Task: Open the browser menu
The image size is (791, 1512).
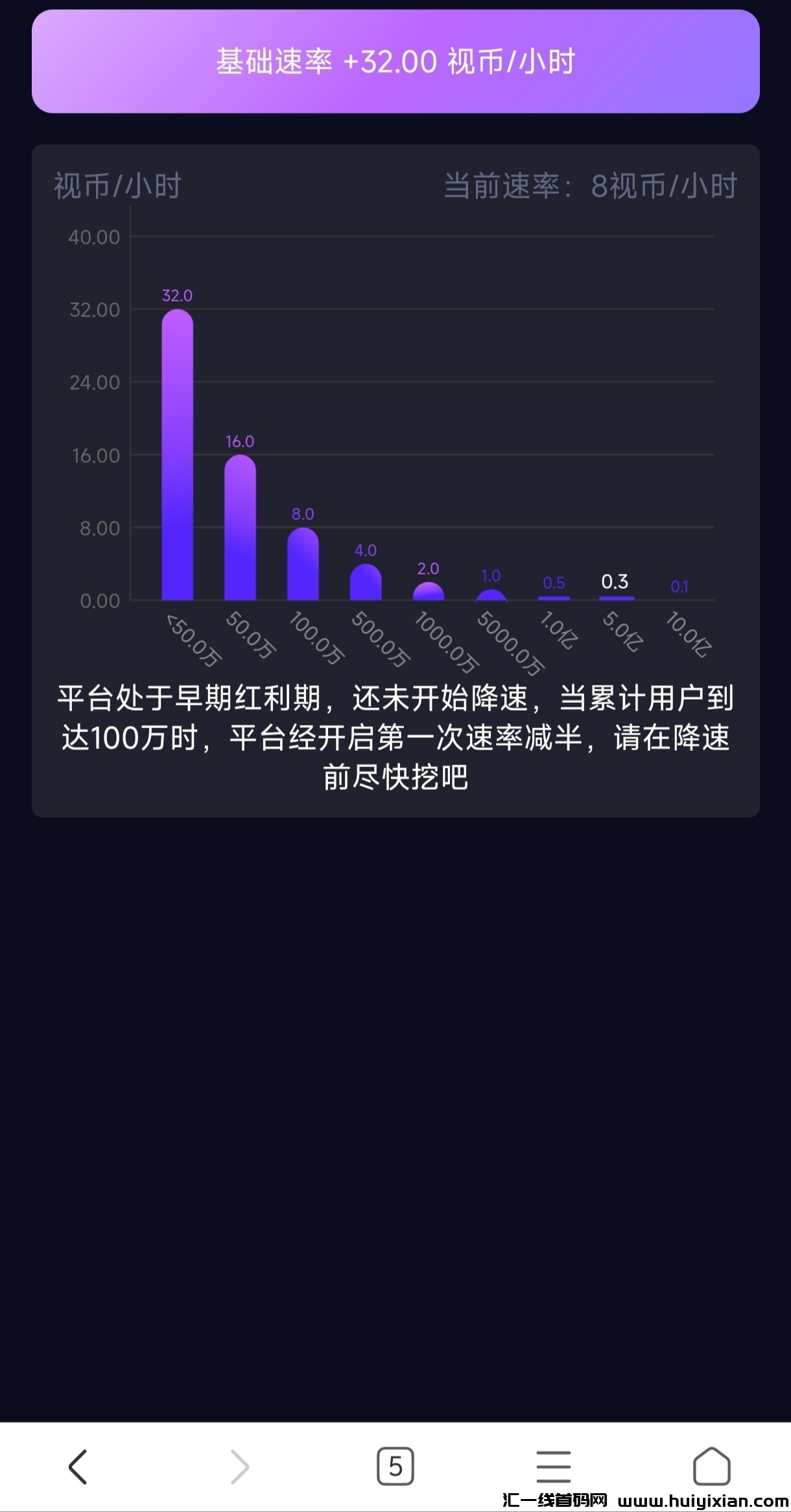Action: (x=553, y=1467)
